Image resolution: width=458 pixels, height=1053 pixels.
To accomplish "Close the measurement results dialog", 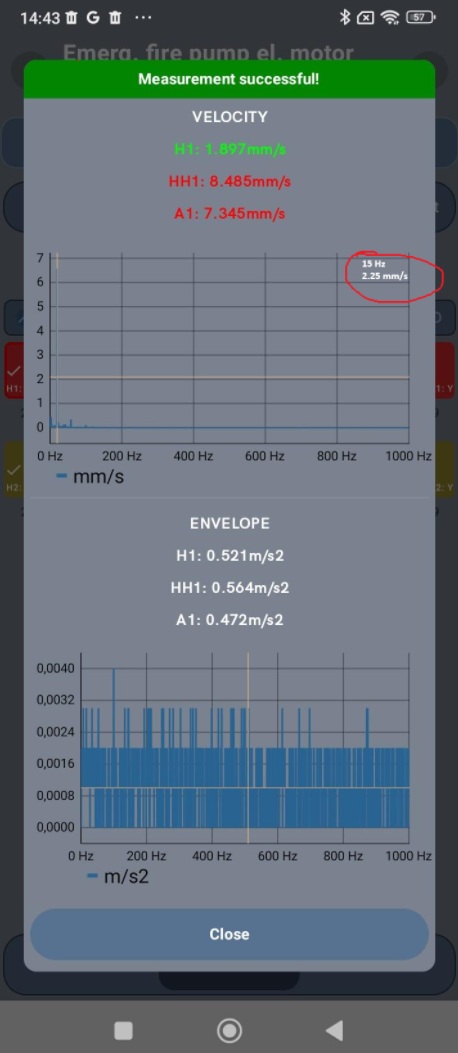I will (229, 934).
